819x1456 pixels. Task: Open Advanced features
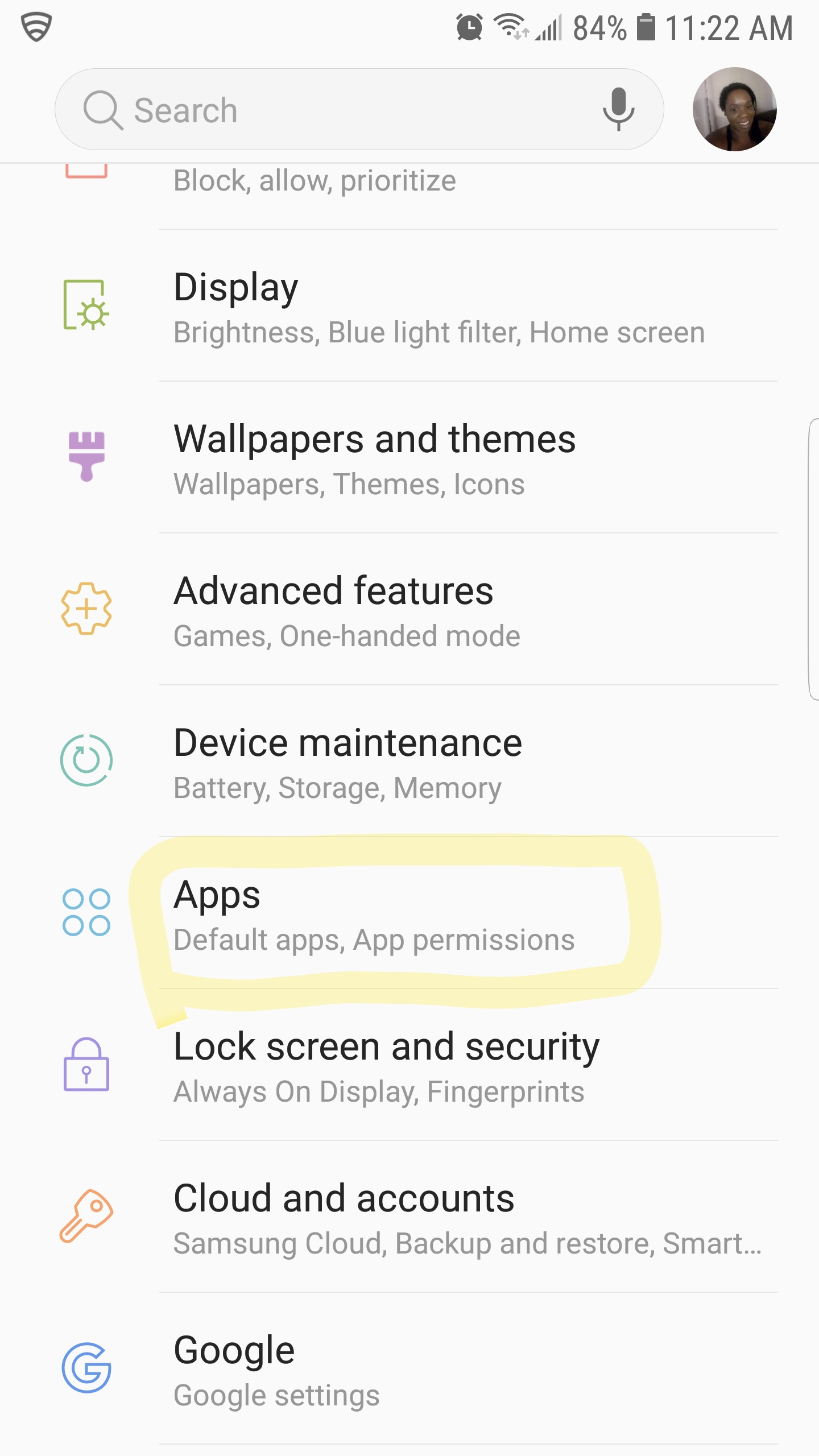409,610
